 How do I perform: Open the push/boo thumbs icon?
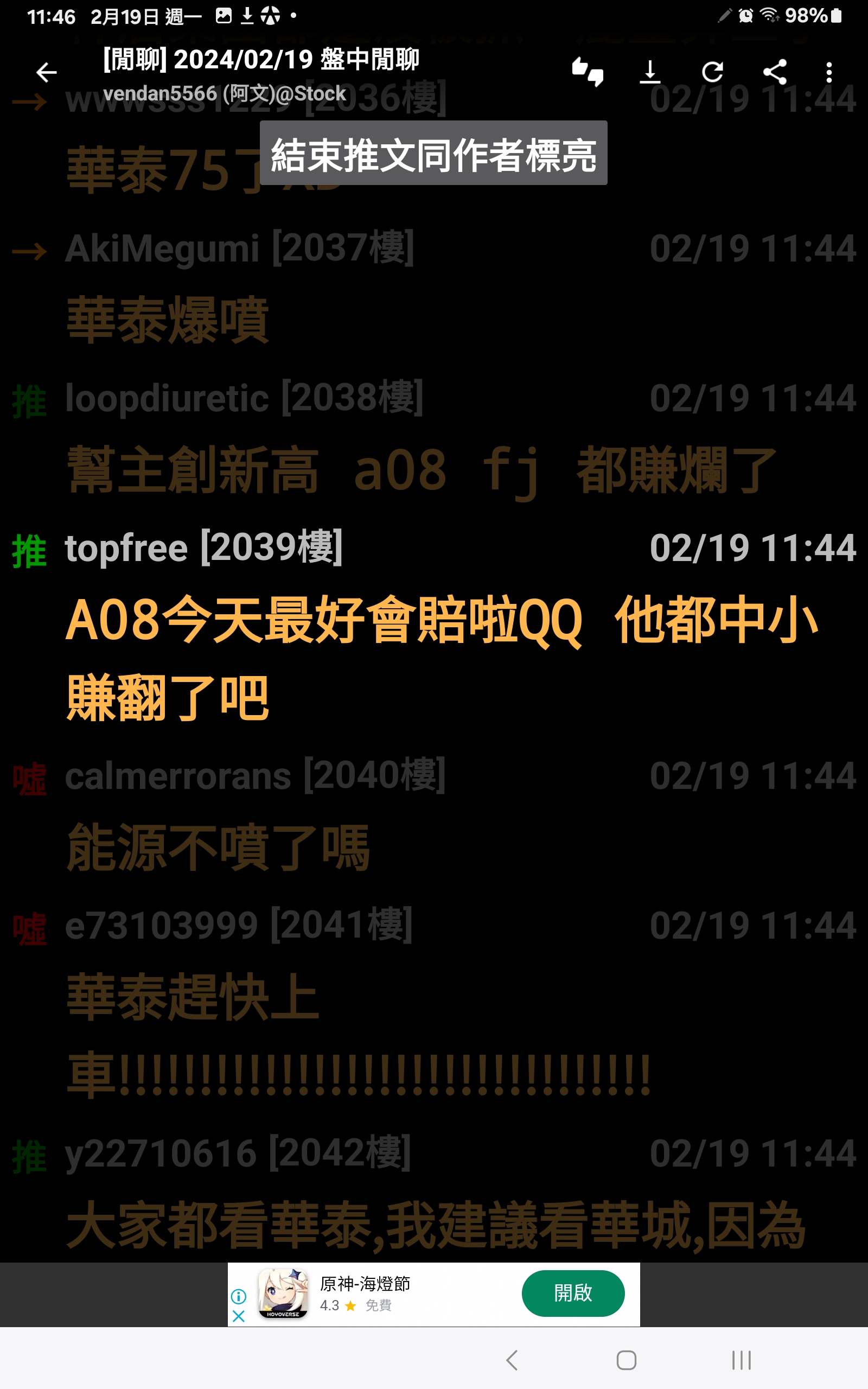[588, 72]
